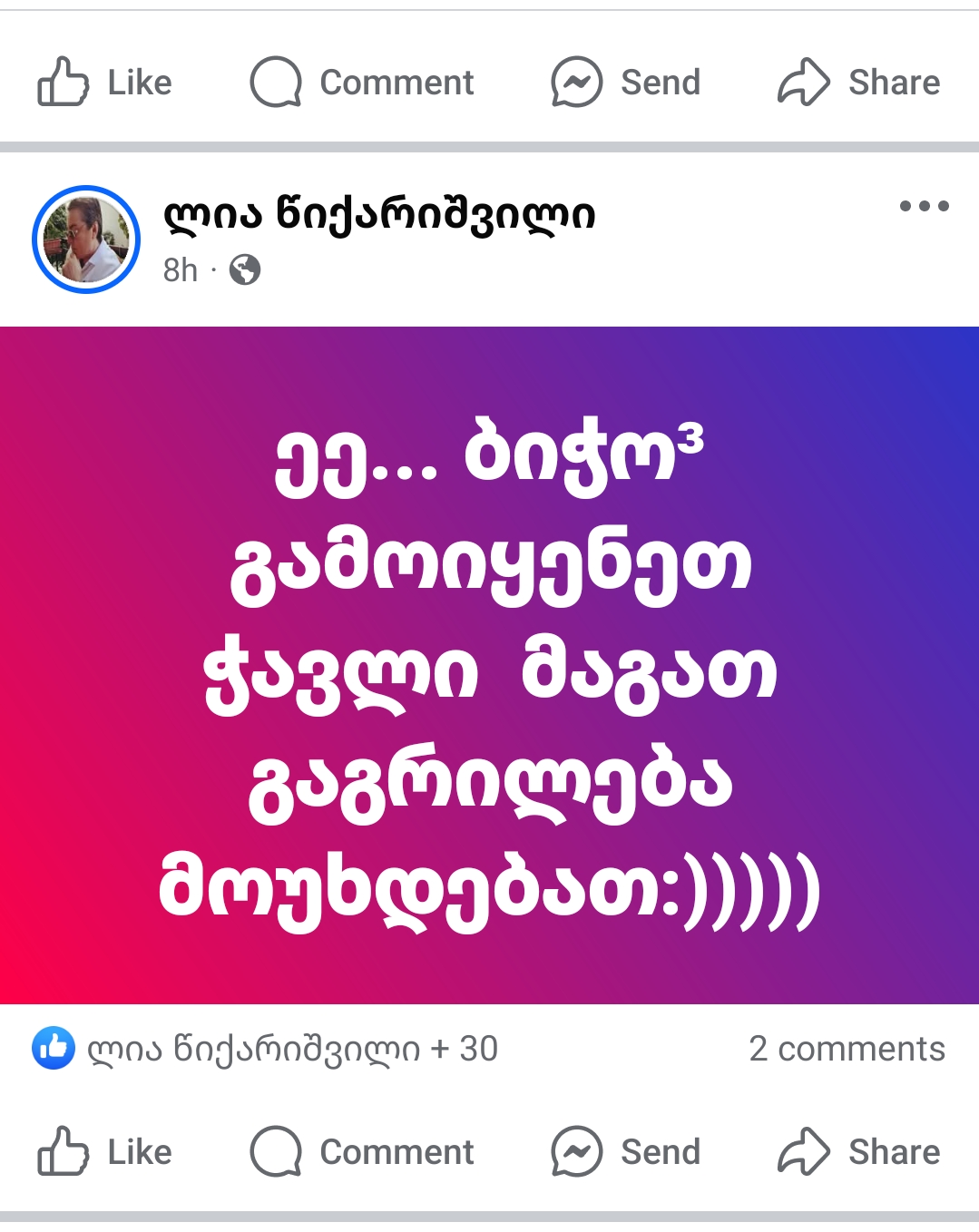Open ლია ნიქარიშვილი's profile from the post header name
The width and height of the screenshot is (979, 1232).
tap(378, 215)
